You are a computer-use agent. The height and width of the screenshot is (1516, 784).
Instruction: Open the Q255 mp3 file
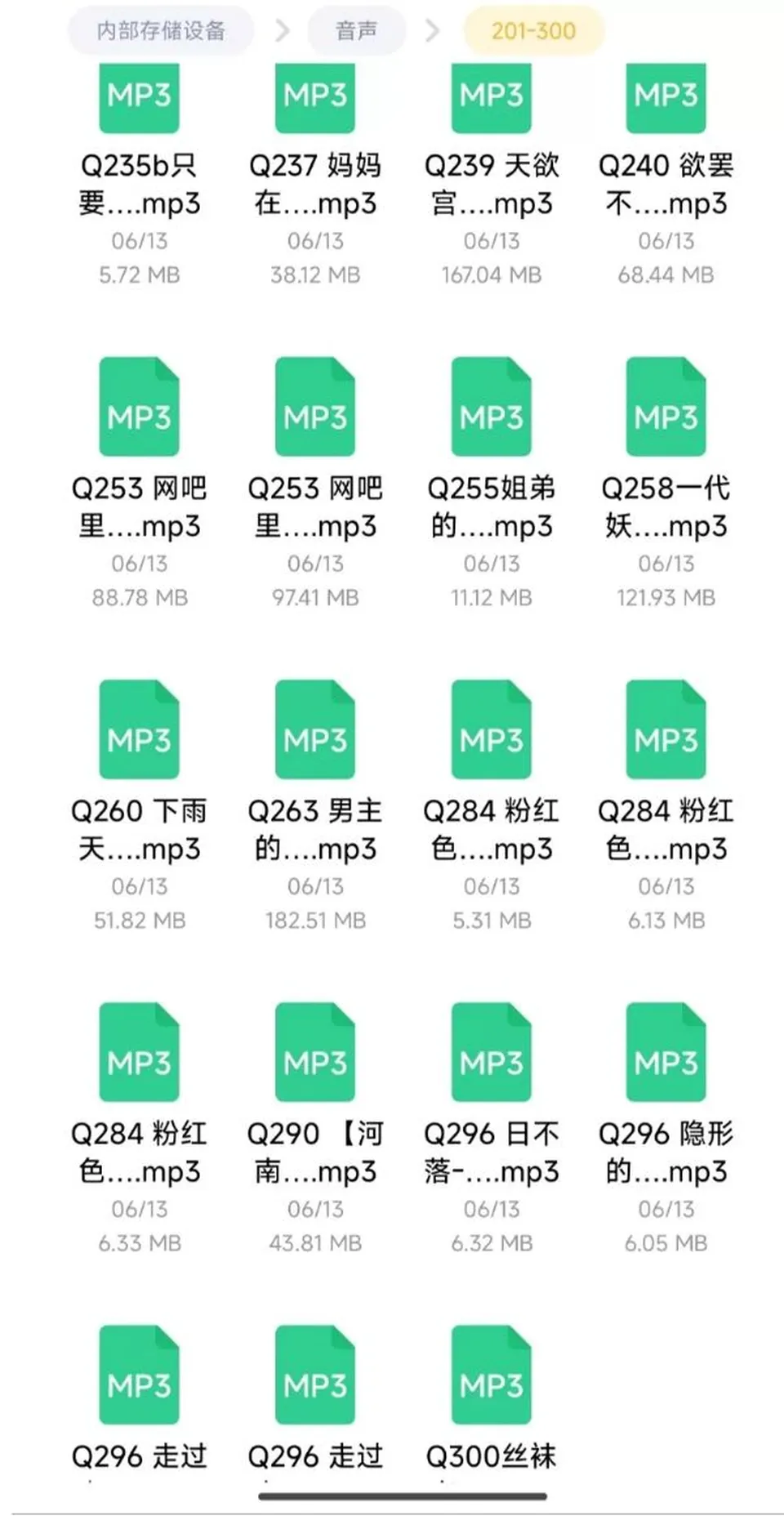pos(492,483)
